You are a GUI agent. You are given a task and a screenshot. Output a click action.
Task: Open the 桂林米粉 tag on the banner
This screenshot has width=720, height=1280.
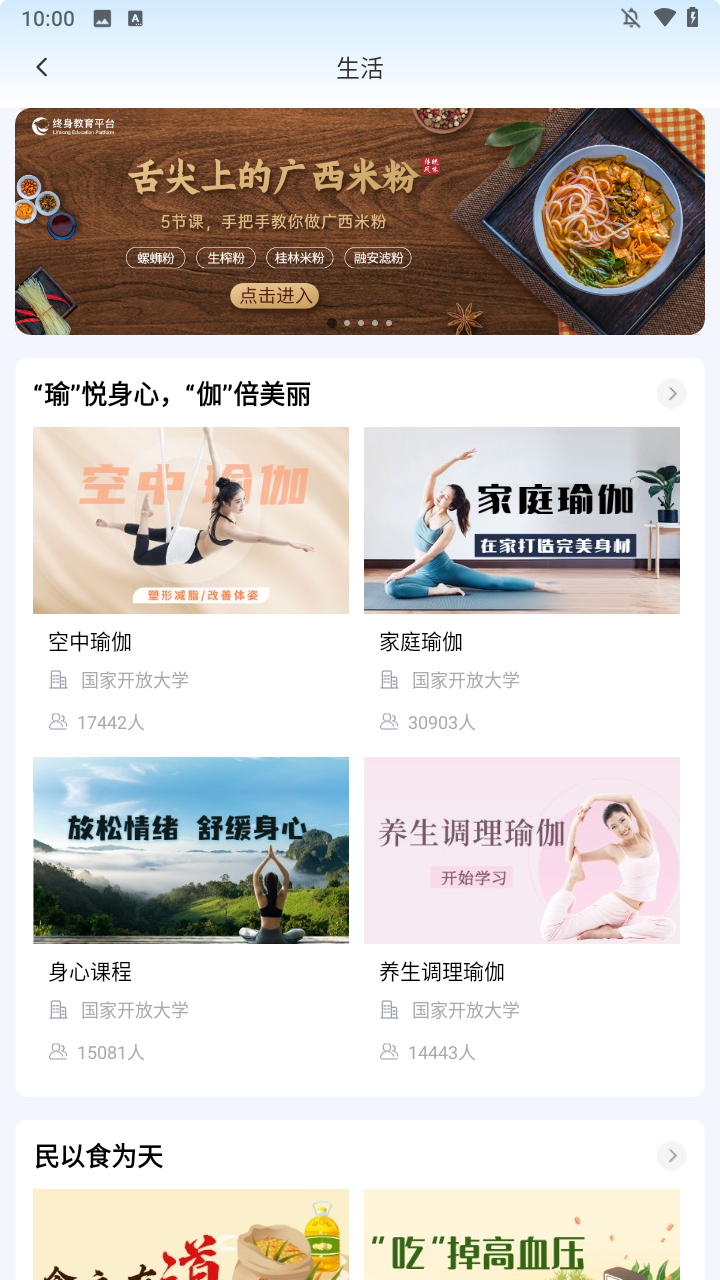pos(302,257)
